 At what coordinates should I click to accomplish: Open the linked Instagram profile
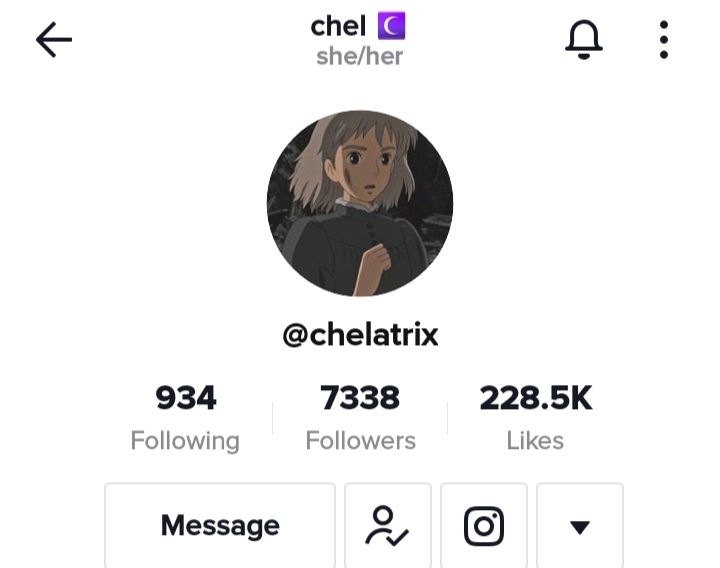coord(484,526)
